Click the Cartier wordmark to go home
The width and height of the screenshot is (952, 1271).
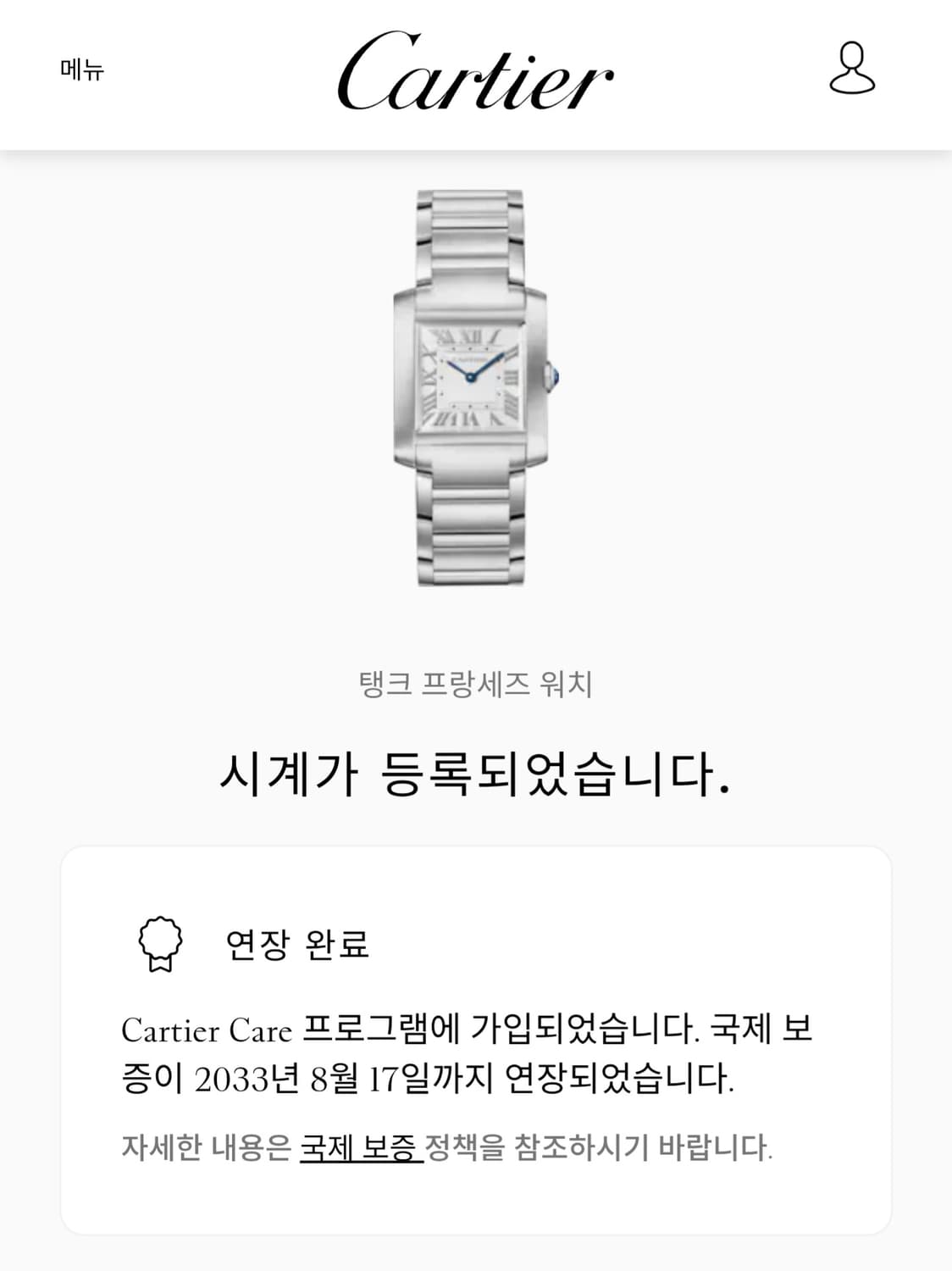point(475,72)
